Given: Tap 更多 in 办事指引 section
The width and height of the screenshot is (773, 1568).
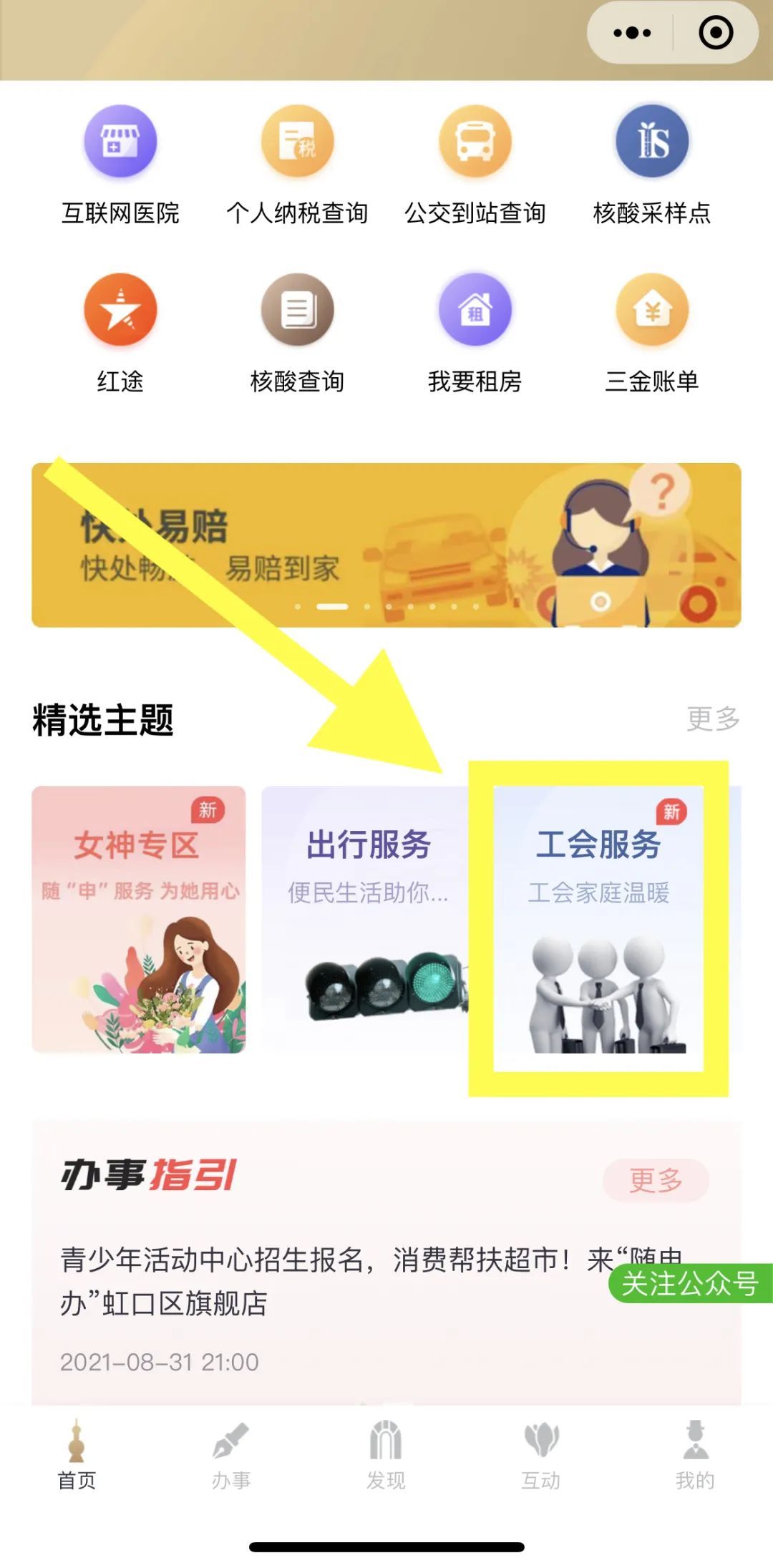Looking at the screenshot, I should pos(656,1179).
